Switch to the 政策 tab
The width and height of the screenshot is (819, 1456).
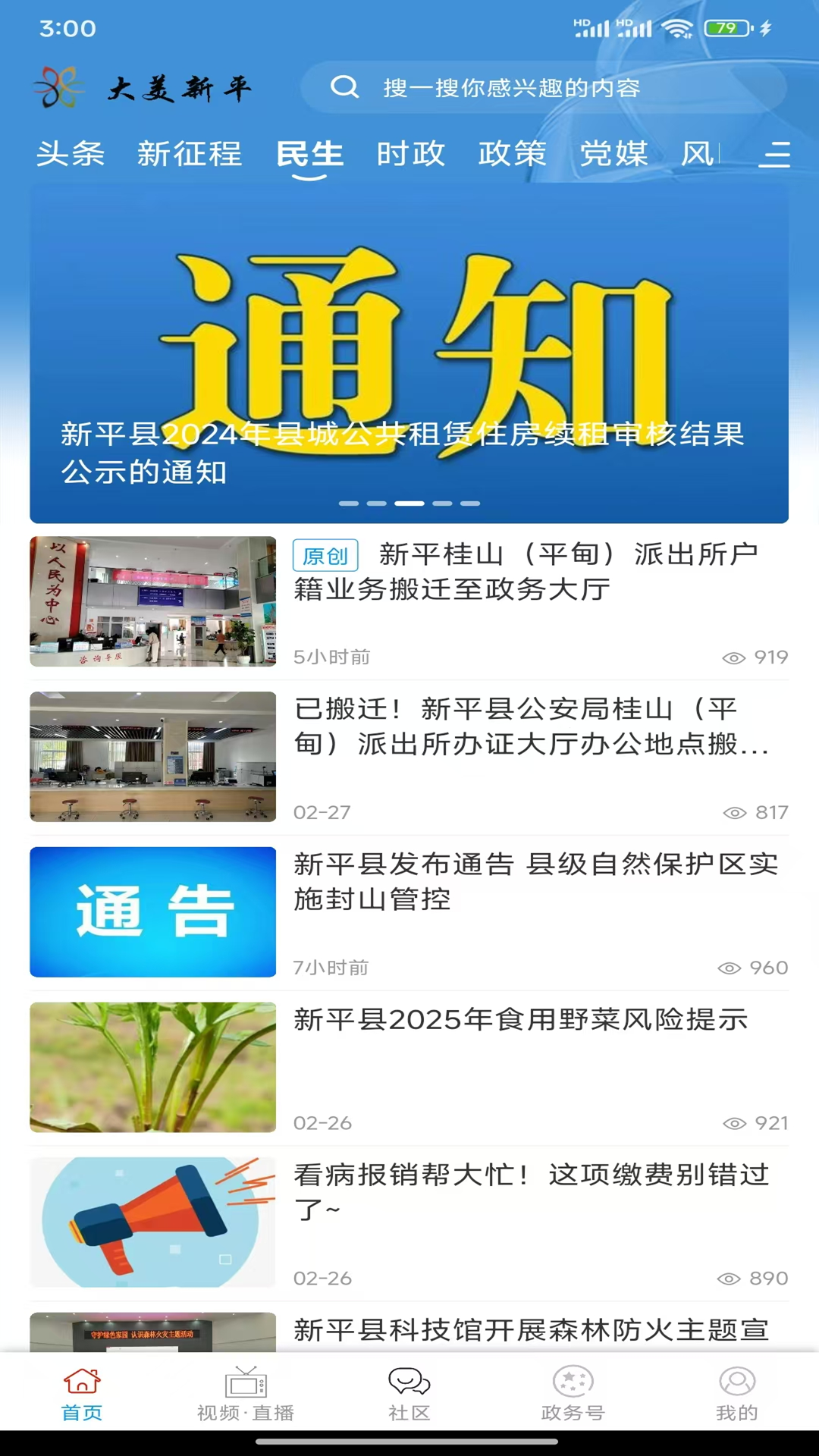pos(512,154)
